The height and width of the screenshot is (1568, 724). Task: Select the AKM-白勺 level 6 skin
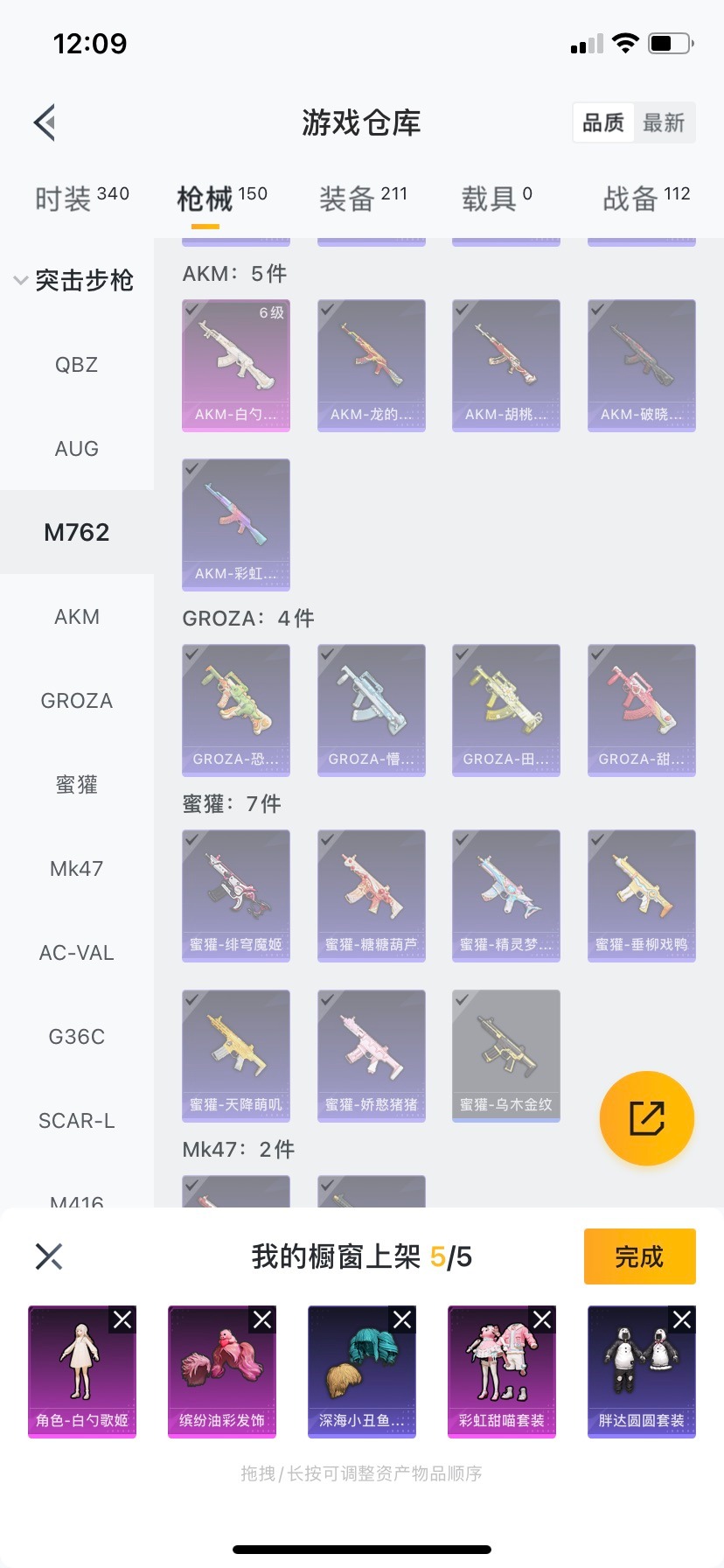(236, 365)
